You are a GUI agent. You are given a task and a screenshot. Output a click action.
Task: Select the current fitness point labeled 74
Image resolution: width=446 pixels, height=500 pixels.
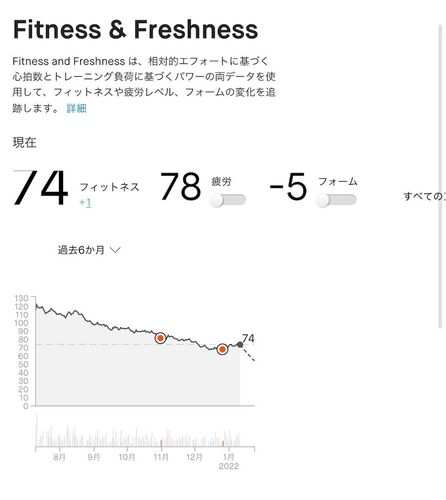point(240,344)
